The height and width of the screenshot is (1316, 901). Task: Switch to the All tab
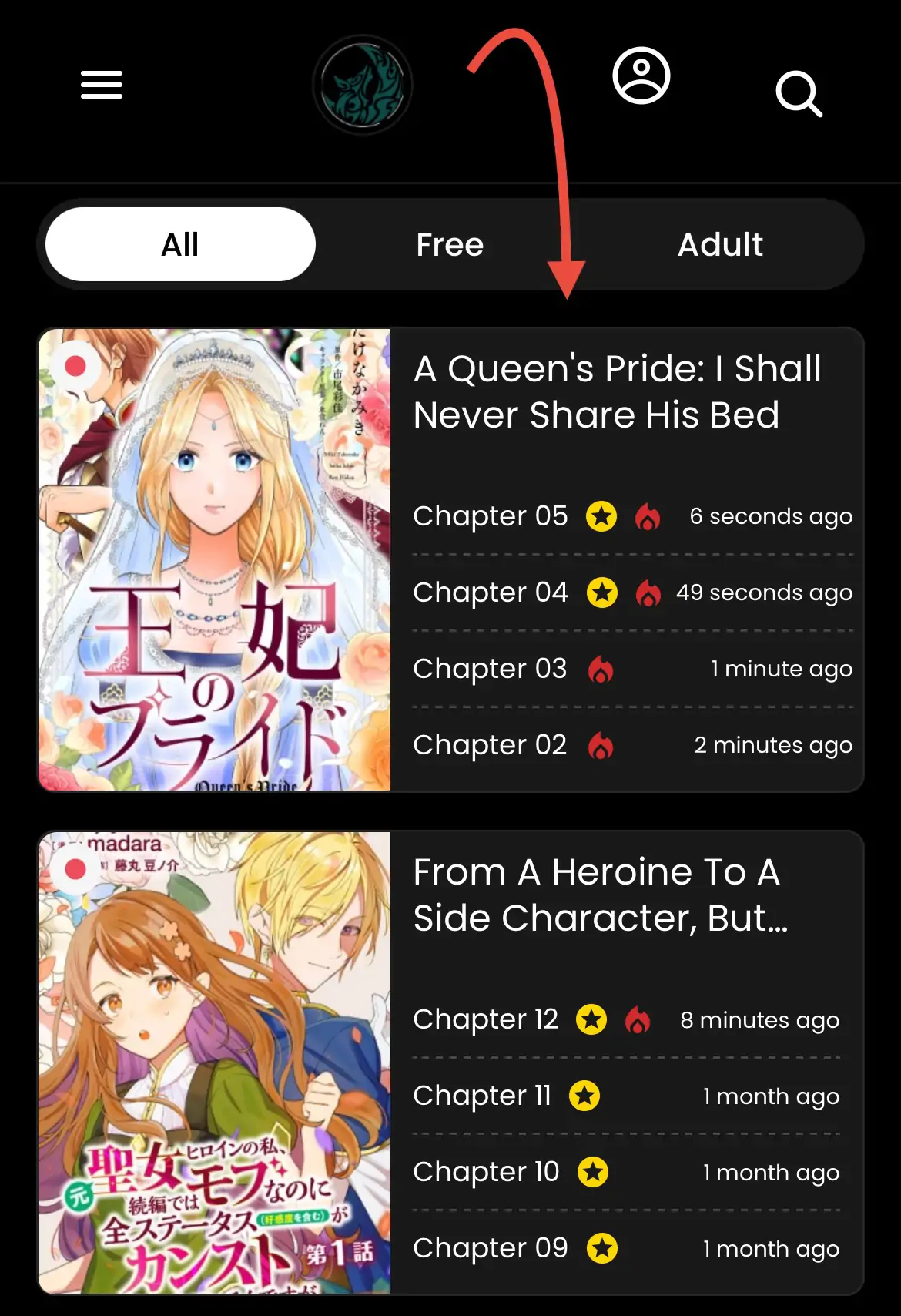180,244
